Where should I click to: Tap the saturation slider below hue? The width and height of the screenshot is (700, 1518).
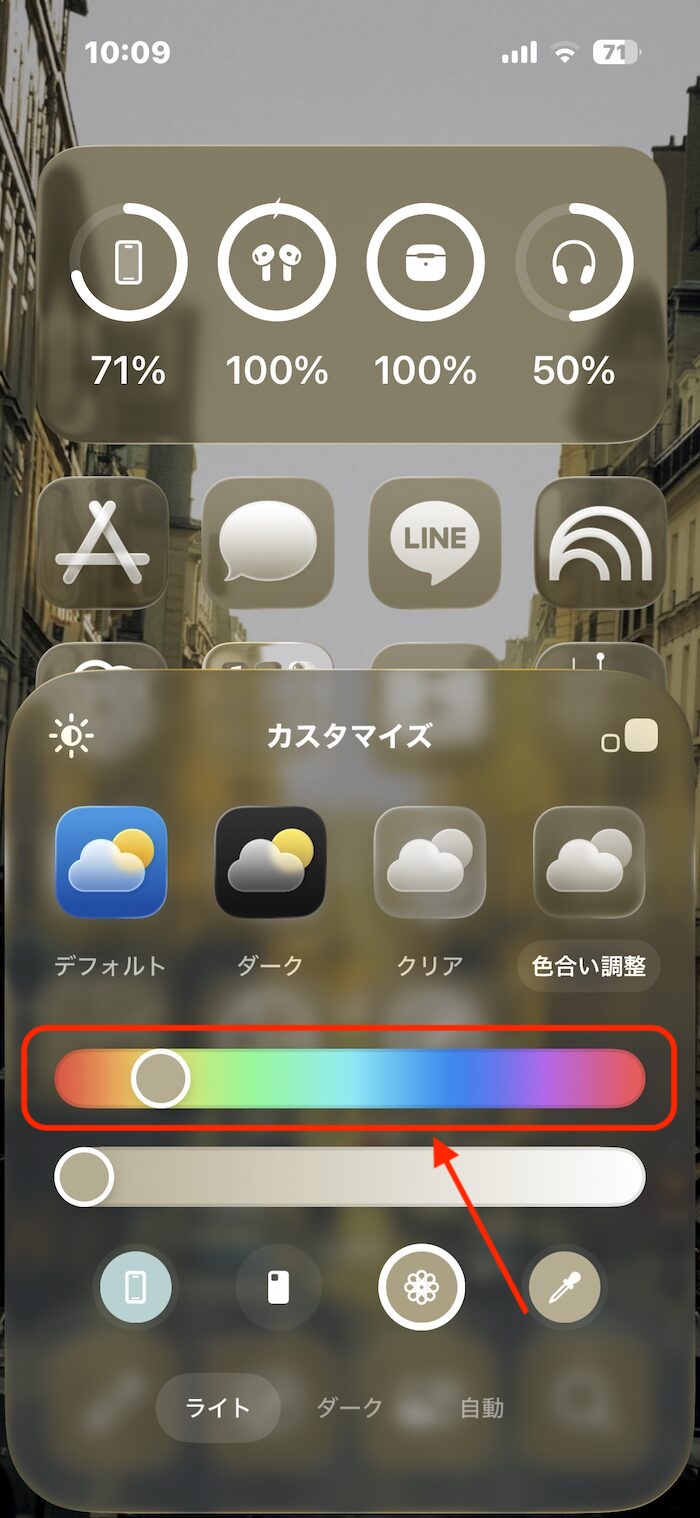coord(350,1177)
